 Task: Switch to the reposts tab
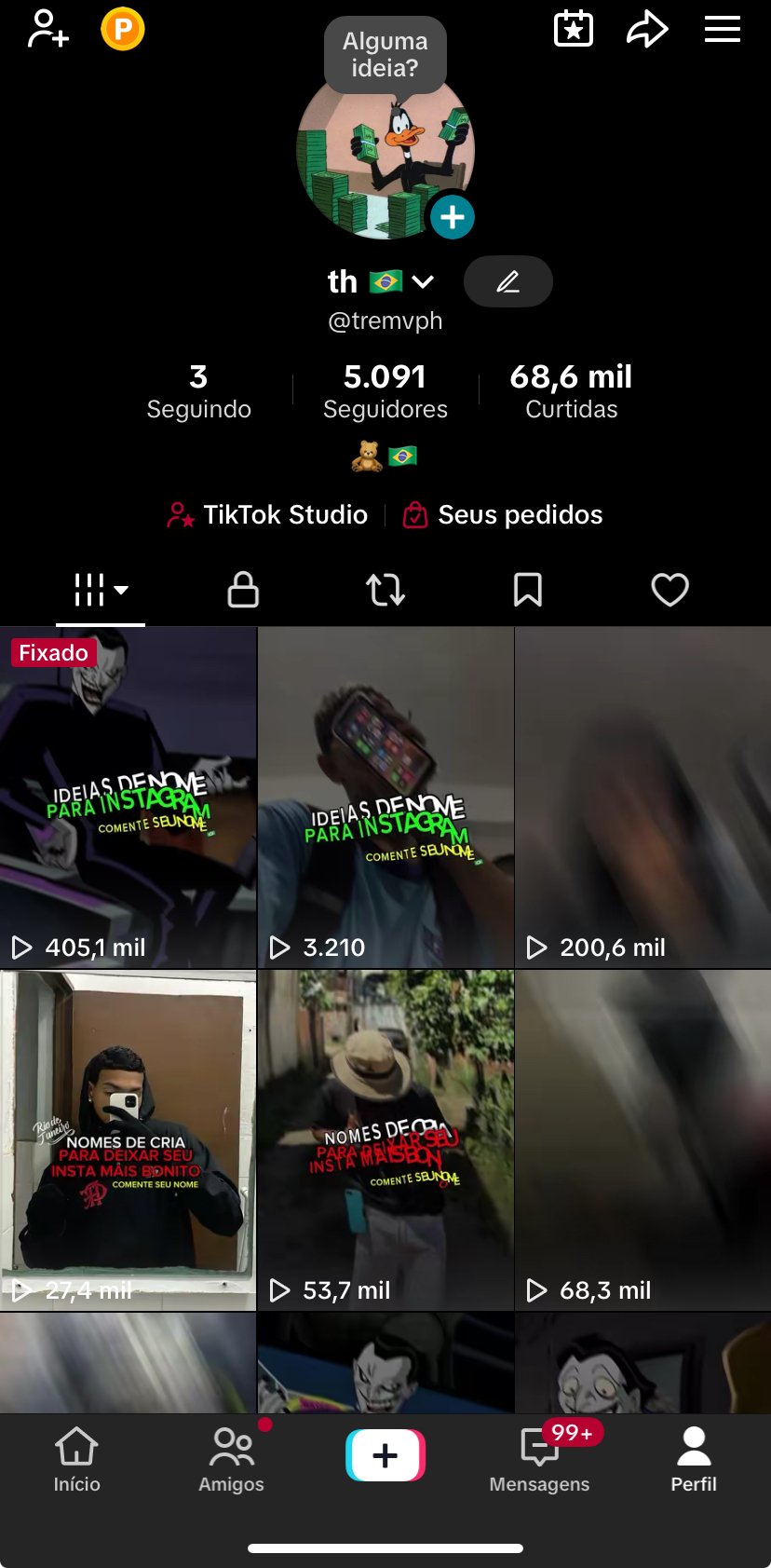pyautogui.click(x=385, y=590)
